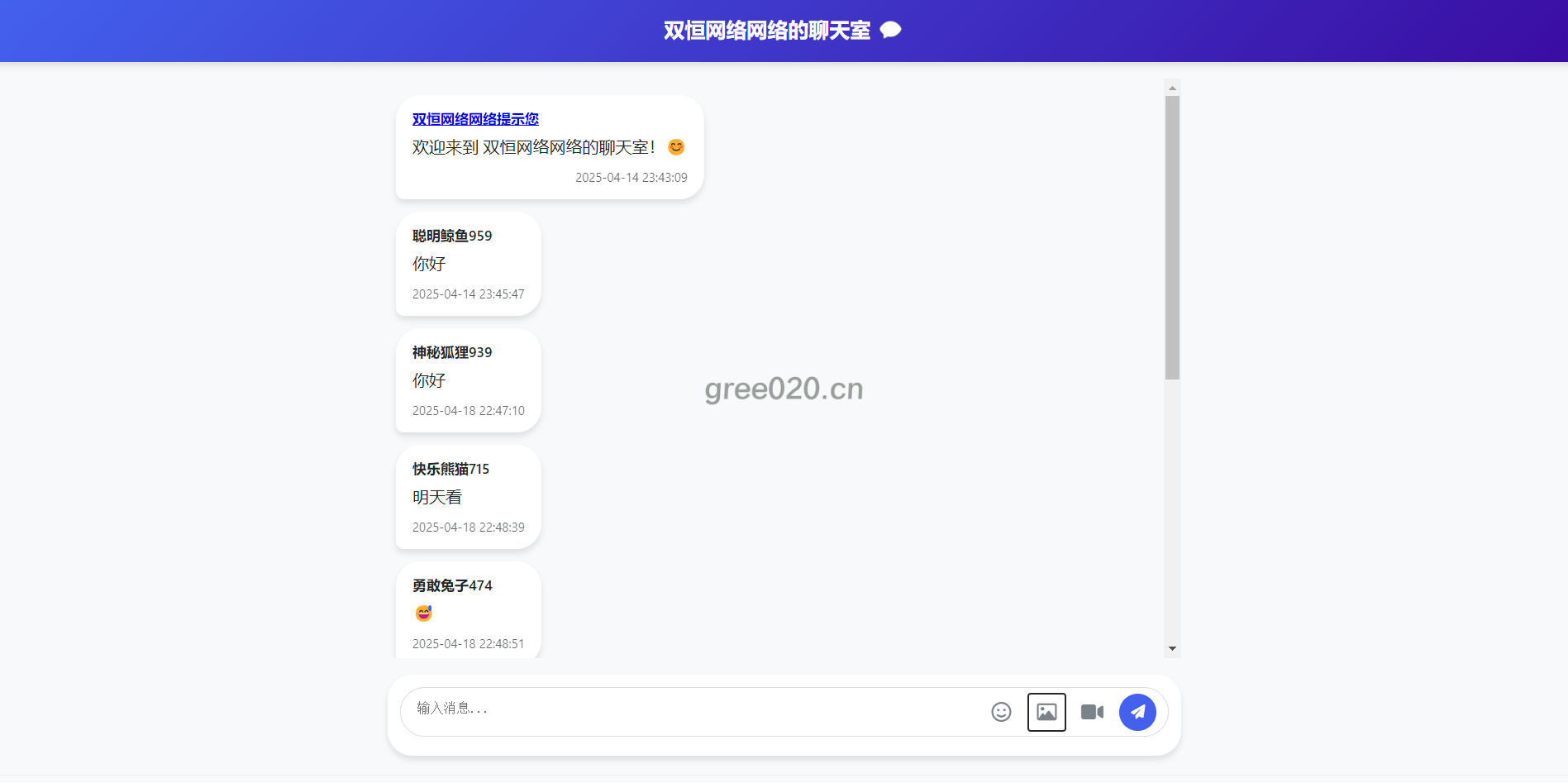The height and width of the screenshot is (783, 1568).
Task: Attach an image to the message
Action: (x=1046, y=712)
